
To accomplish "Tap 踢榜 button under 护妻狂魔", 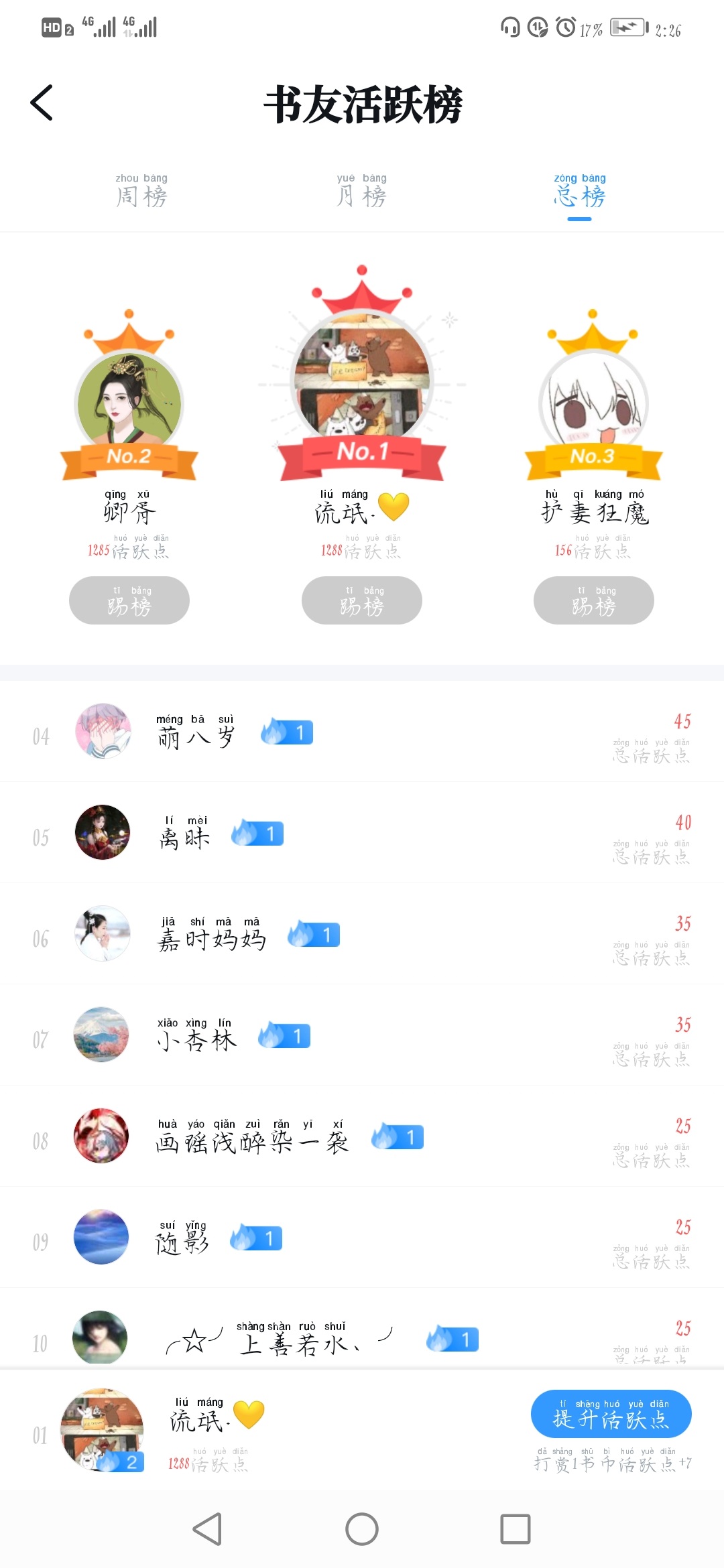I will coord(594,600).
